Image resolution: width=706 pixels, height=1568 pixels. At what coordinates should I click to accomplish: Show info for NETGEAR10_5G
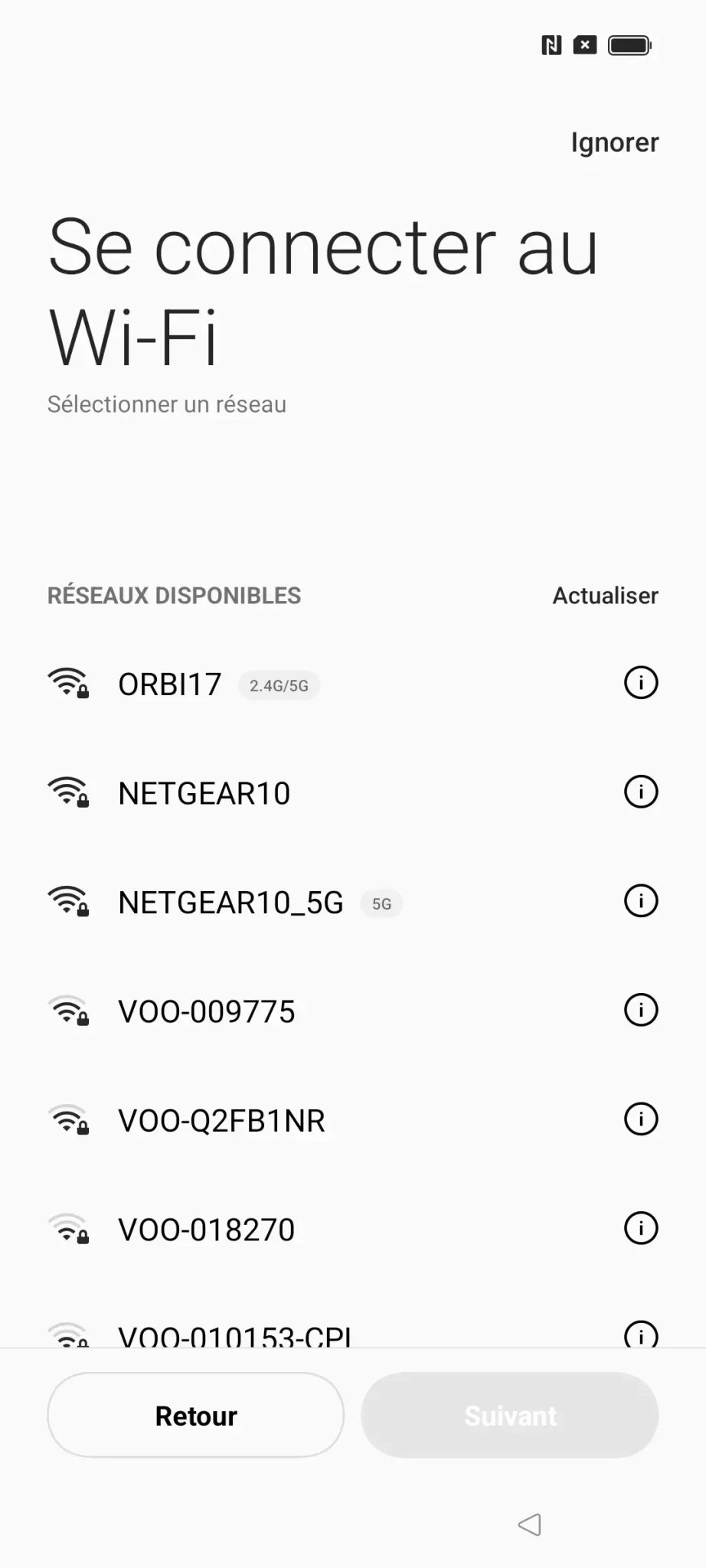pos(641,901)
